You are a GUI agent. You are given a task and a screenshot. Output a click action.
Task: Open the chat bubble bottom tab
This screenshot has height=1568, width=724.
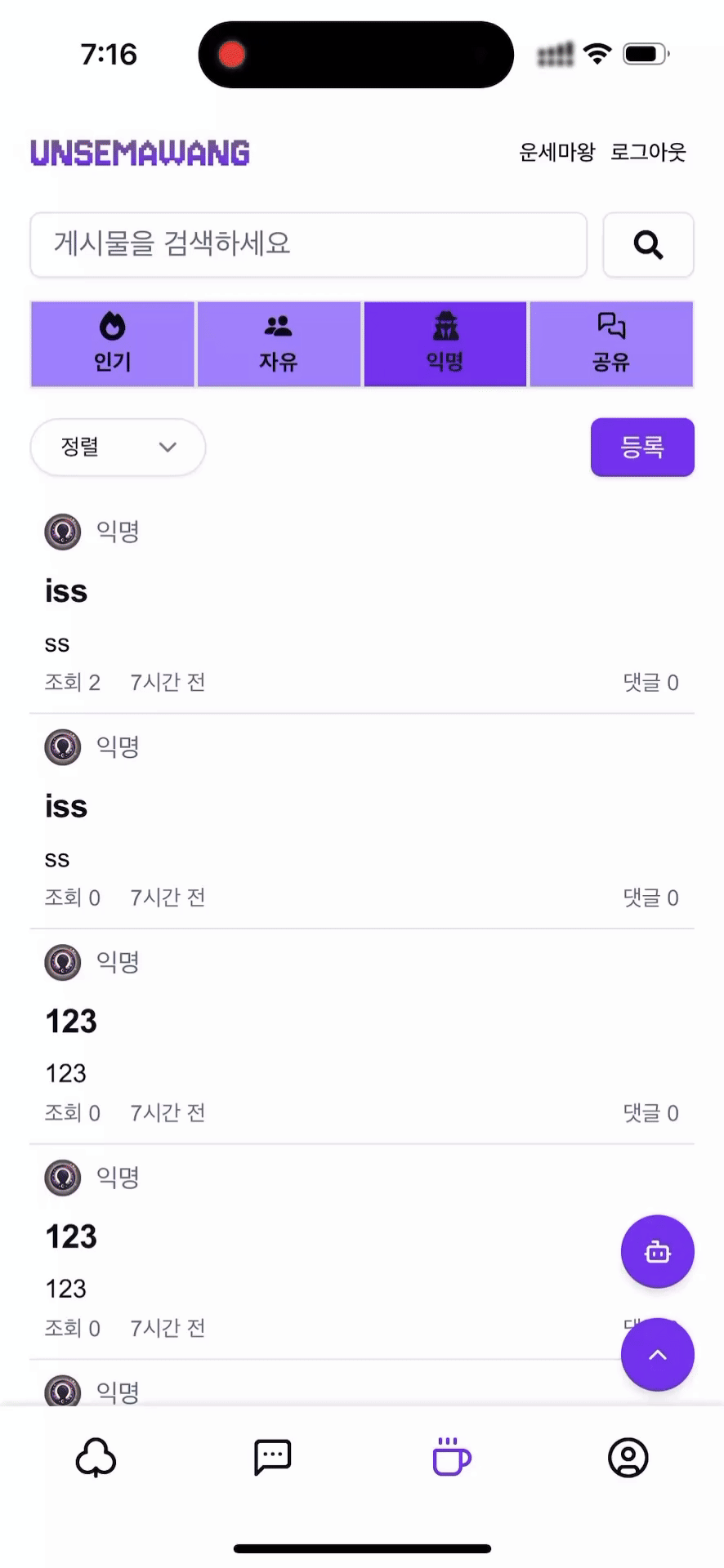[273, 1458]
